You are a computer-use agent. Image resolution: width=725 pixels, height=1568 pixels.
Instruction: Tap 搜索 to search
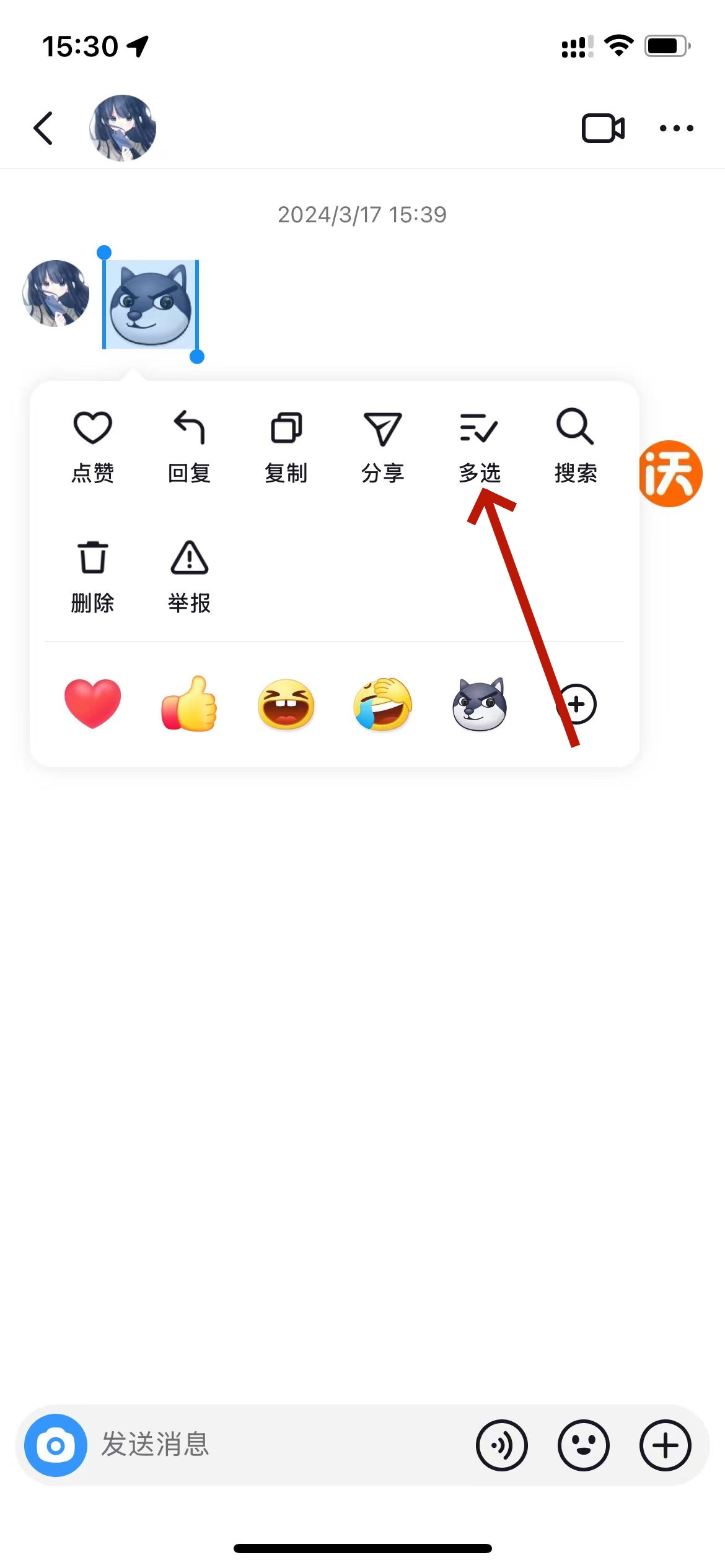tap(576, 446)
